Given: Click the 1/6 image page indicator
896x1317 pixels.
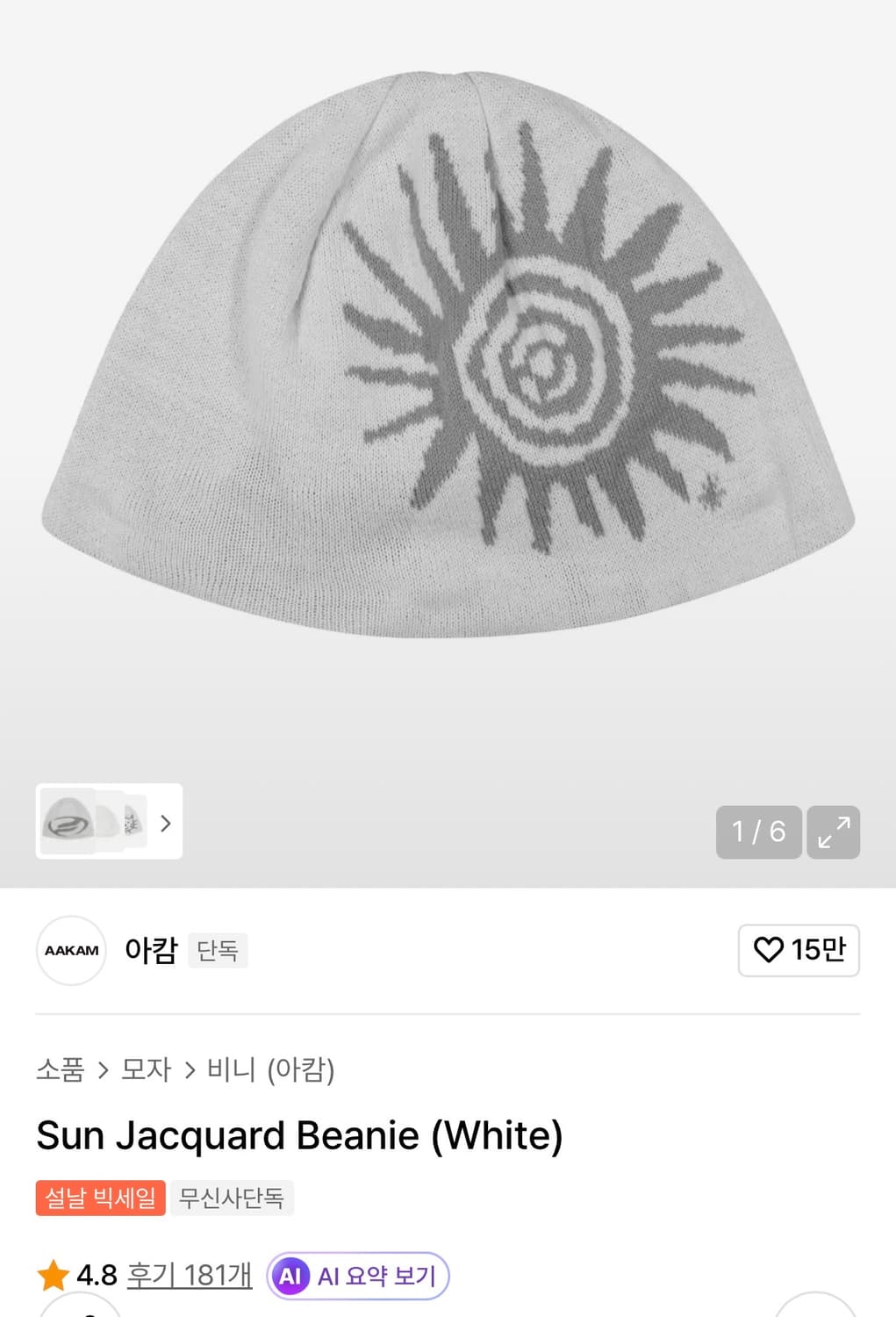Looking at the screenshot, I should coord(758,832).
